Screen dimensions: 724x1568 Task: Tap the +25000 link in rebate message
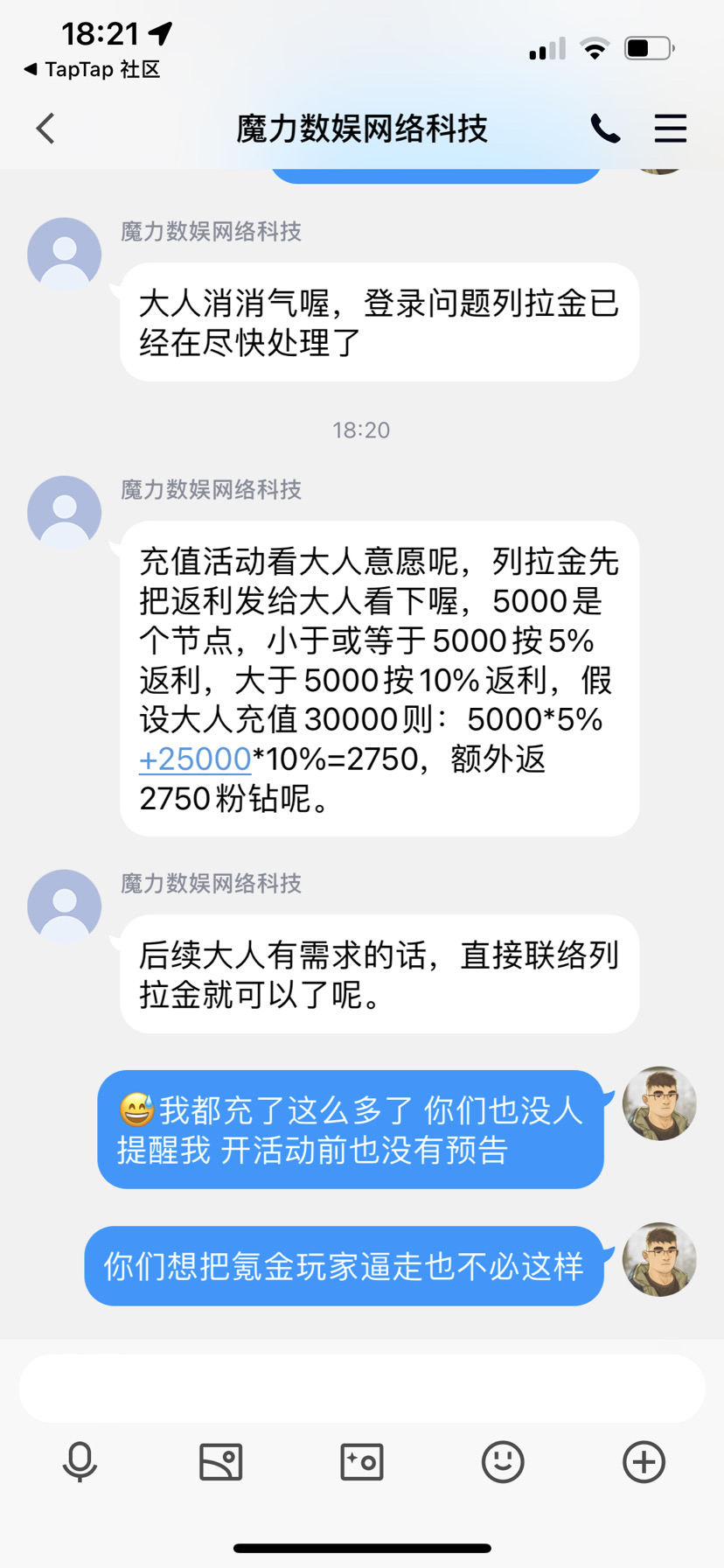point(194,759)
